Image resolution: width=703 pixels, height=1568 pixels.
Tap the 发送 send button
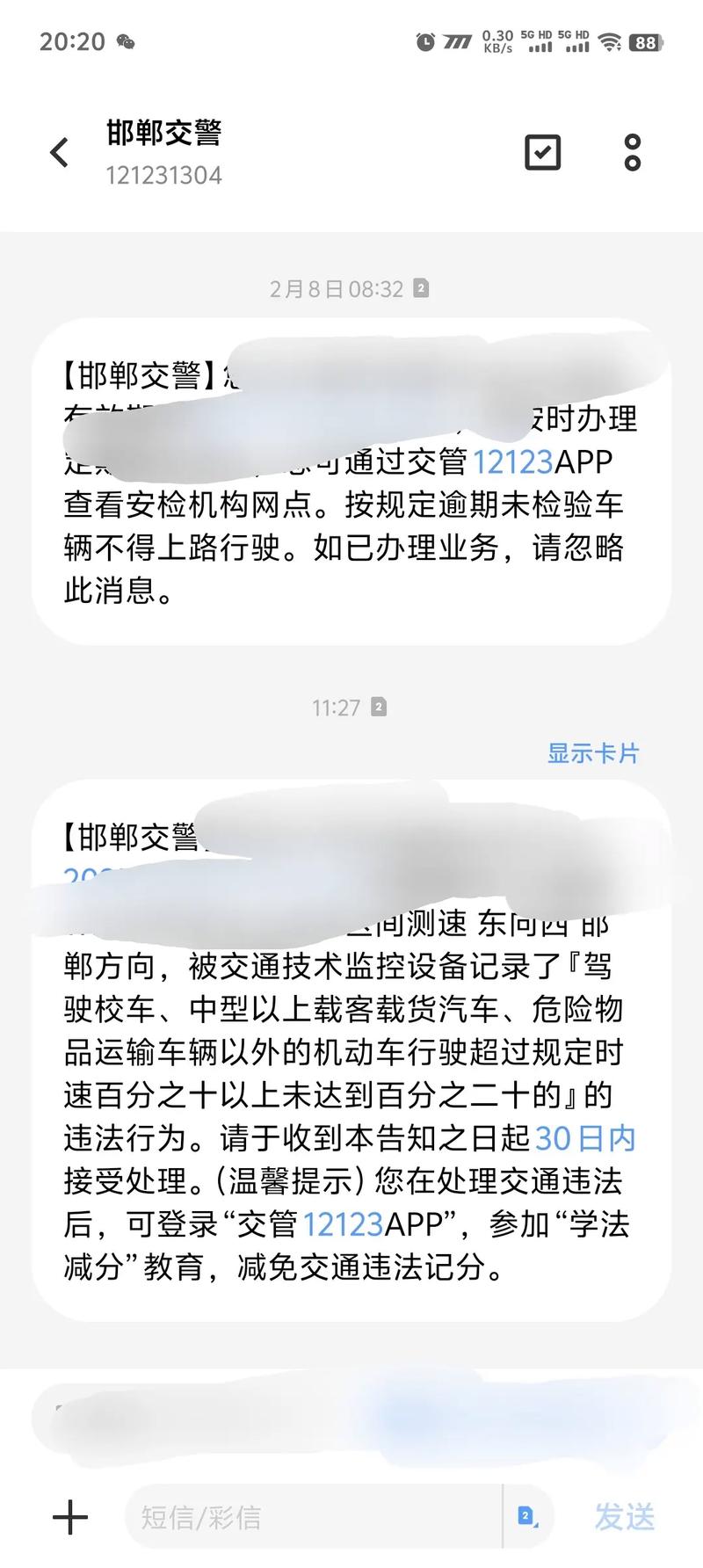click(625, 1517)
